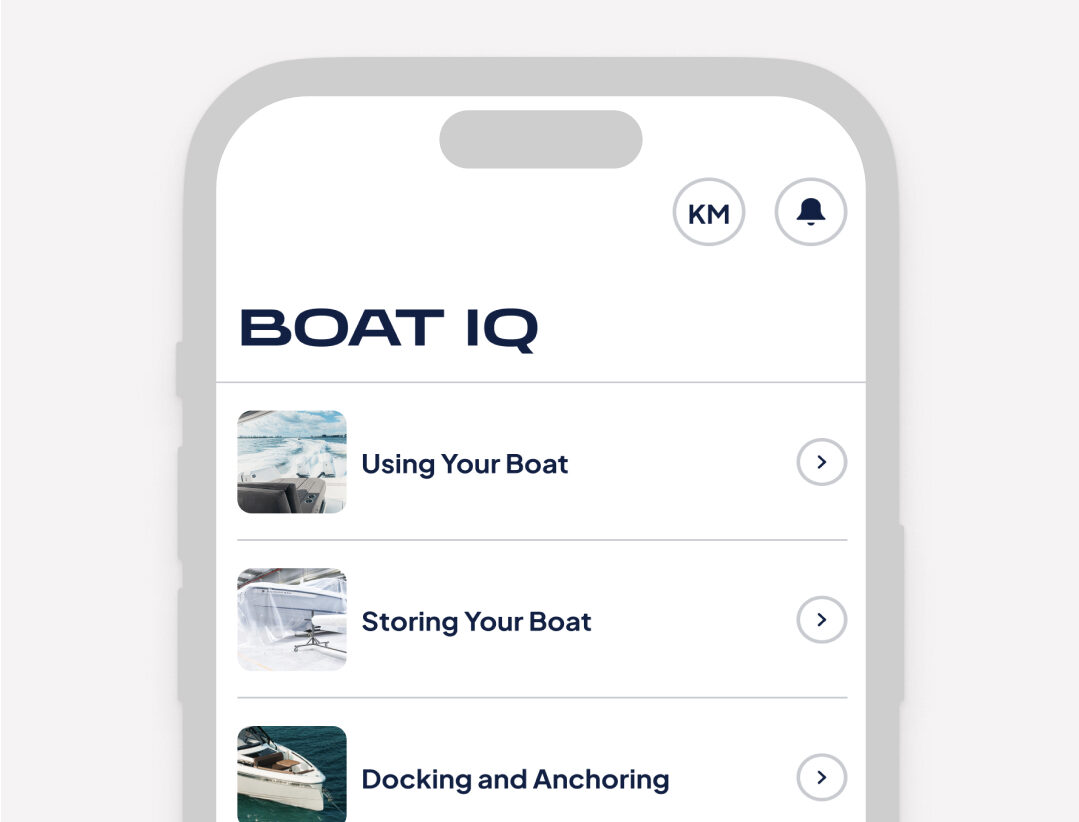Tap the chevron beside Storing Your Boat

[821, 620]
